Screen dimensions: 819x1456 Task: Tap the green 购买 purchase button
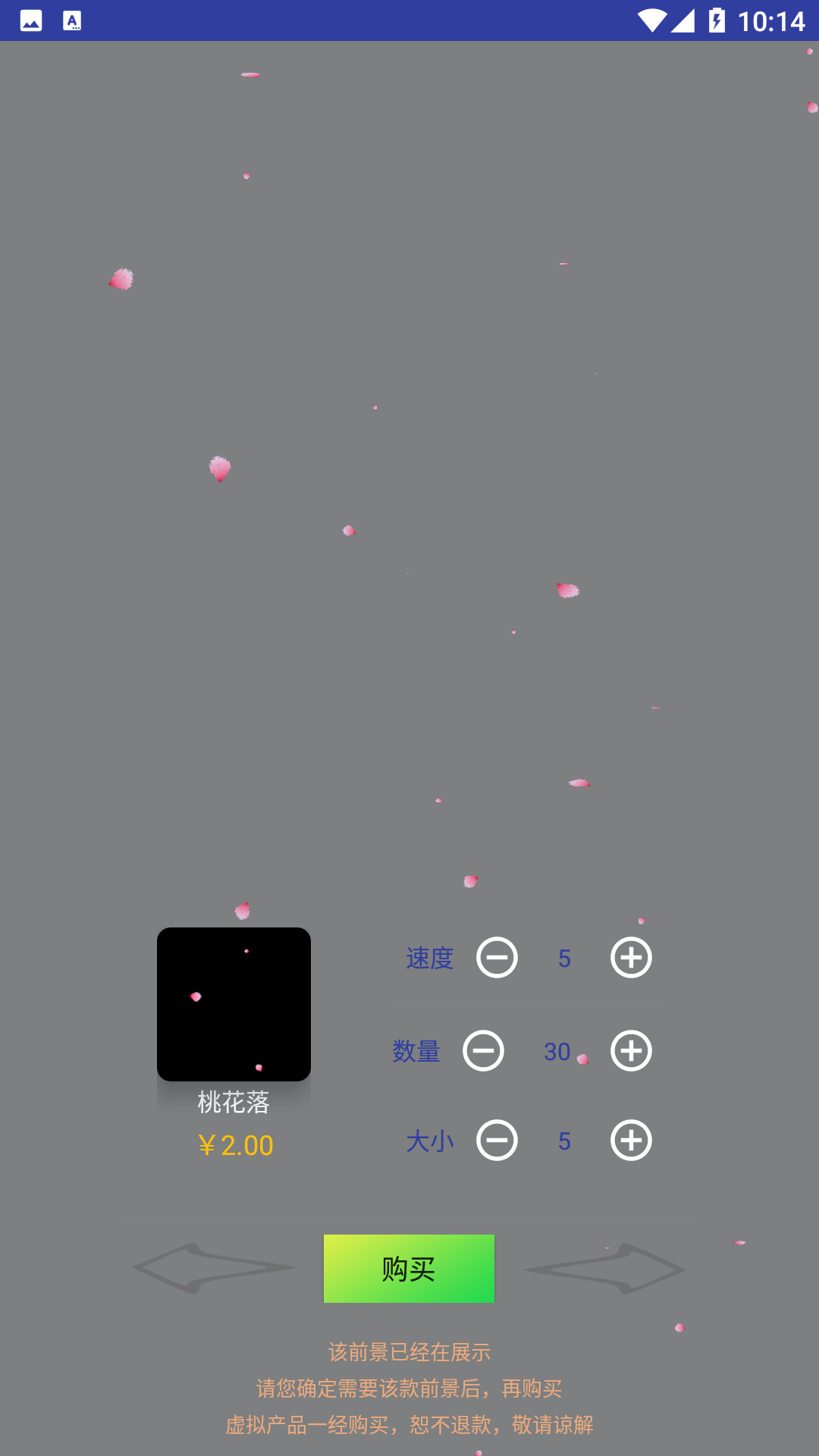pyautogui.click(x=409, y=1269)
